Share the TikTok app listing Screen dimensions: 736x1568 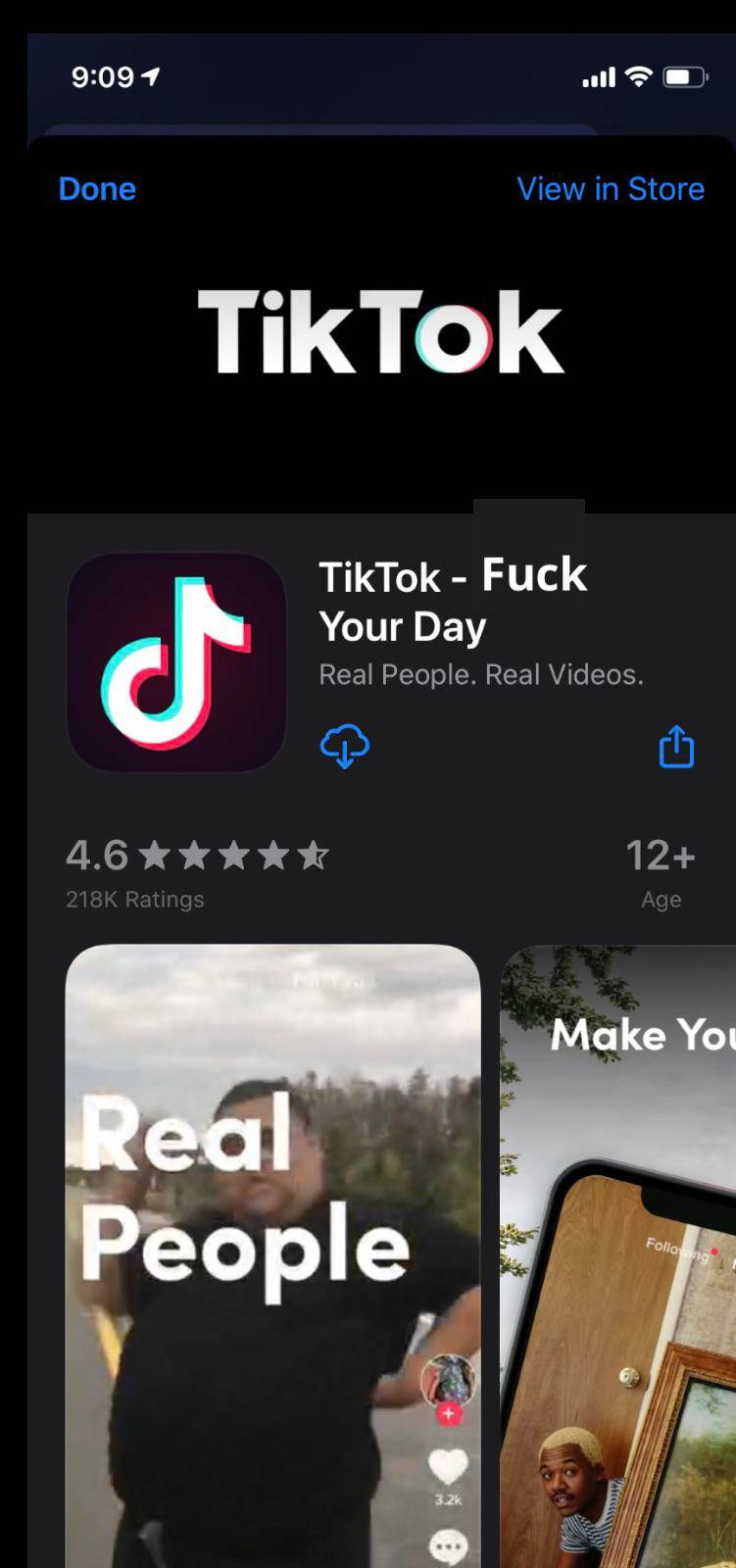coord(676,747)
